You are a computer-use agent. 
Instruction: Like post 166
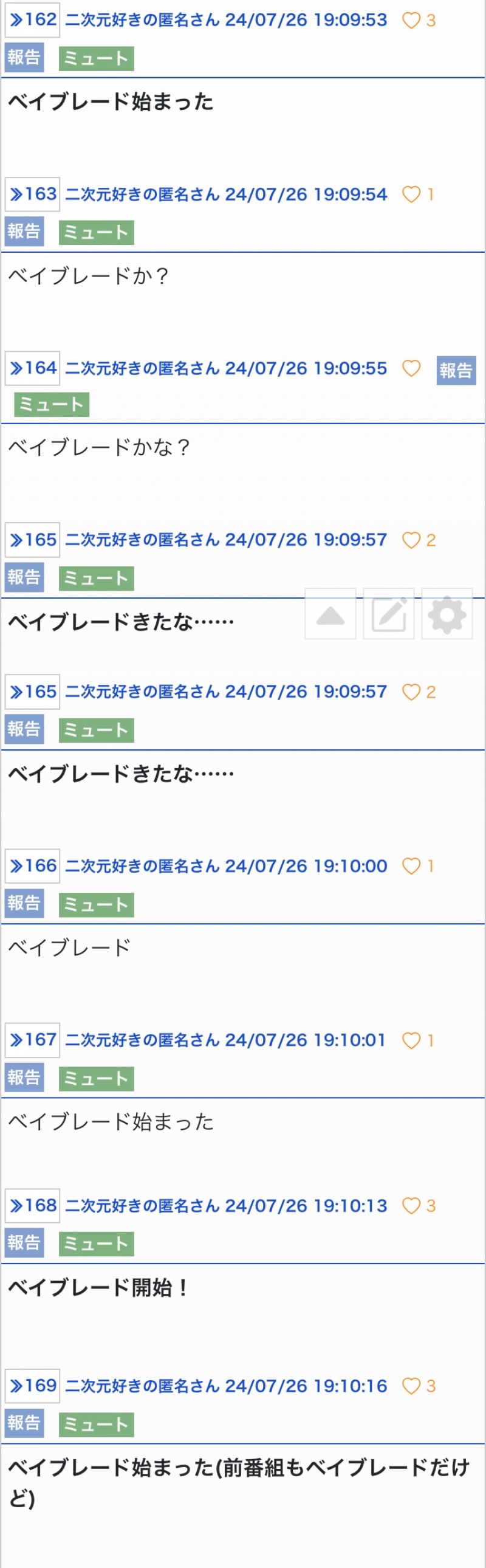(412, 866)
